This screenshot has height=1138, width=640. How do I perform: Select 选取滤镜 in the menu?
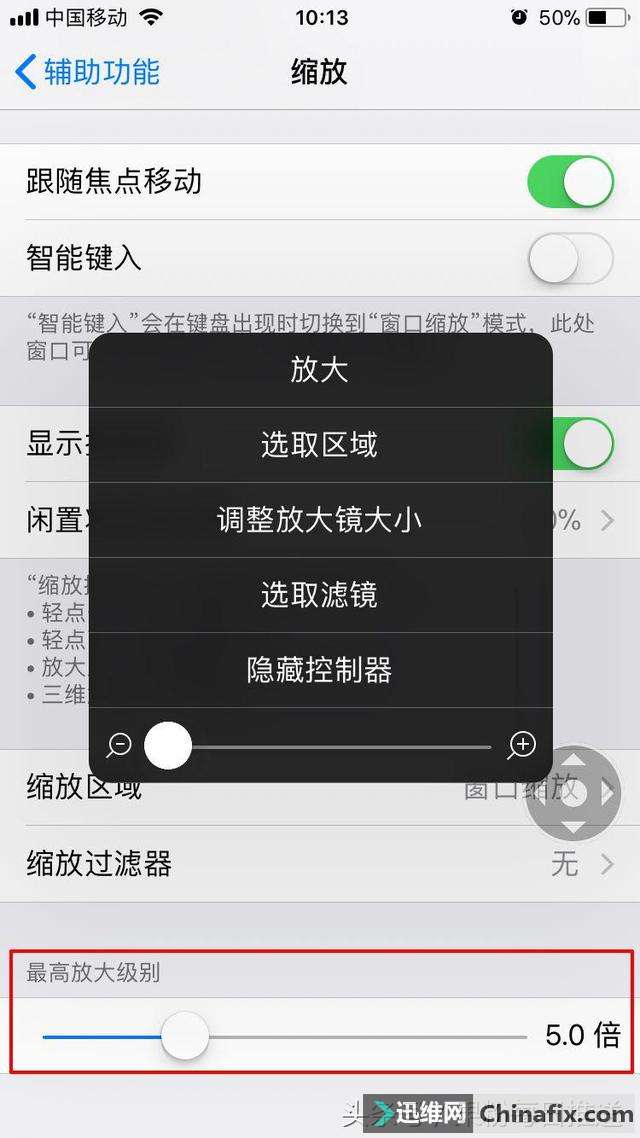coord(320,595)
